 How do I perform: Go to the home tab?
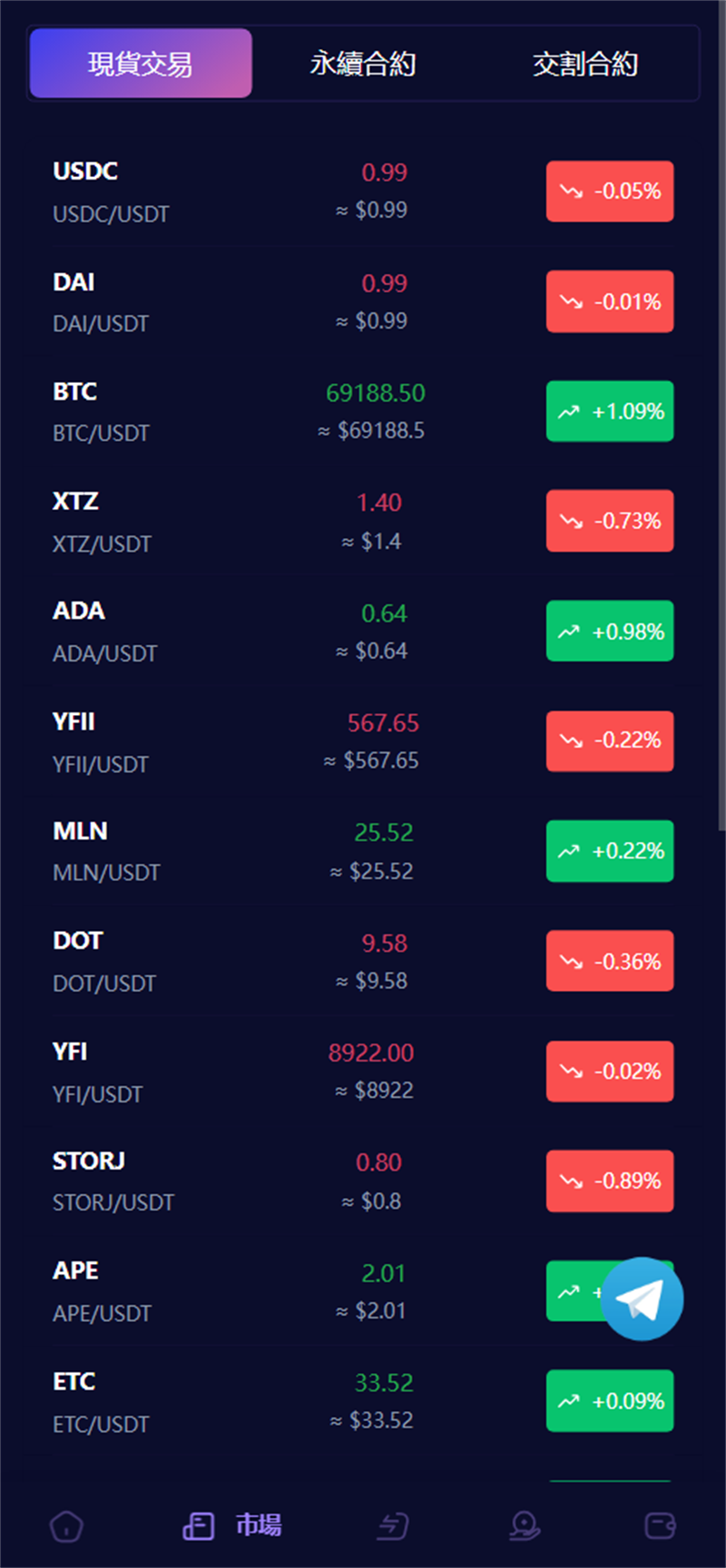point(66,1525)
